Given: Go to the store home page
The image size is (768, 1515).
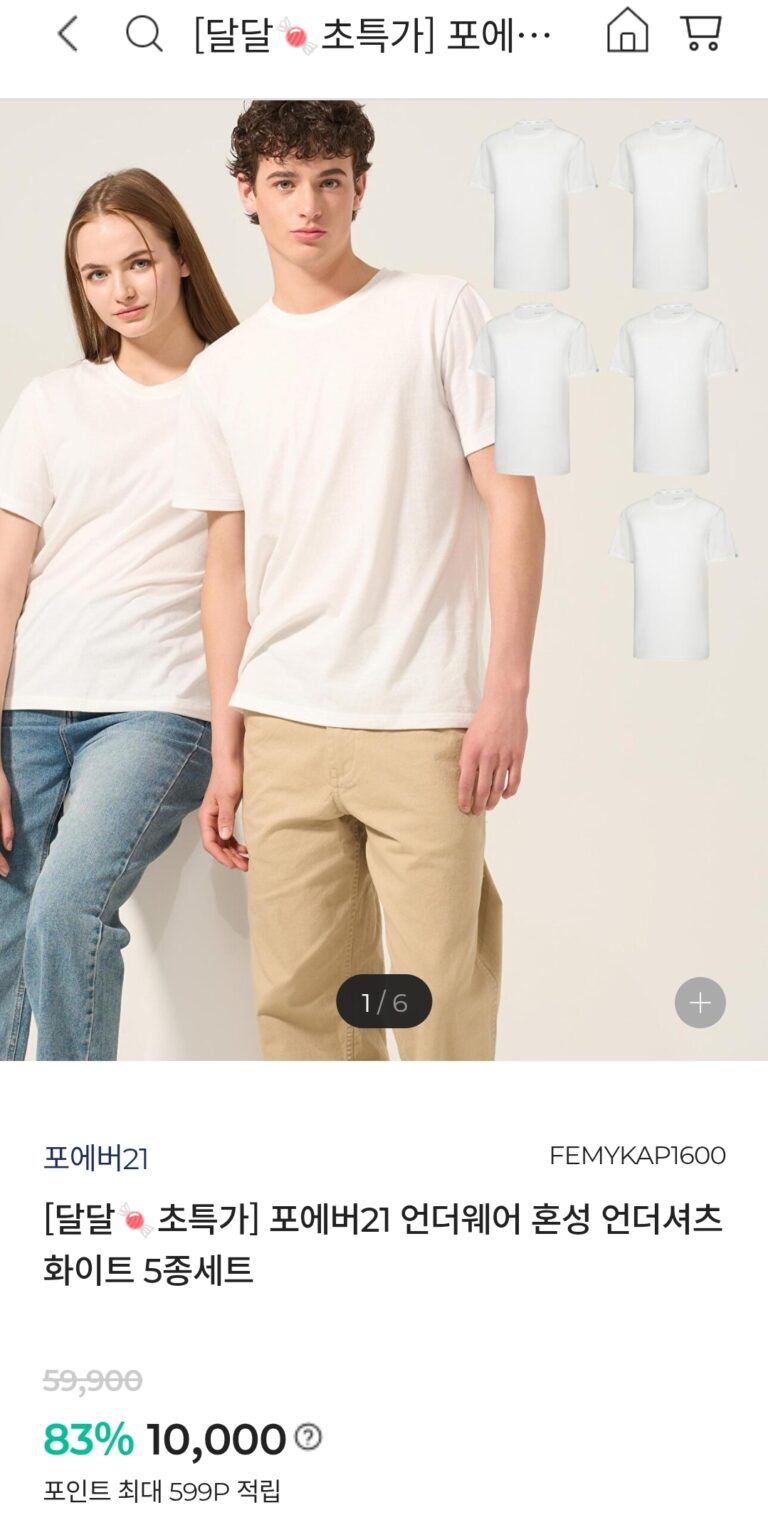Looking at the screenshot, I should click(x=627, y=31).
